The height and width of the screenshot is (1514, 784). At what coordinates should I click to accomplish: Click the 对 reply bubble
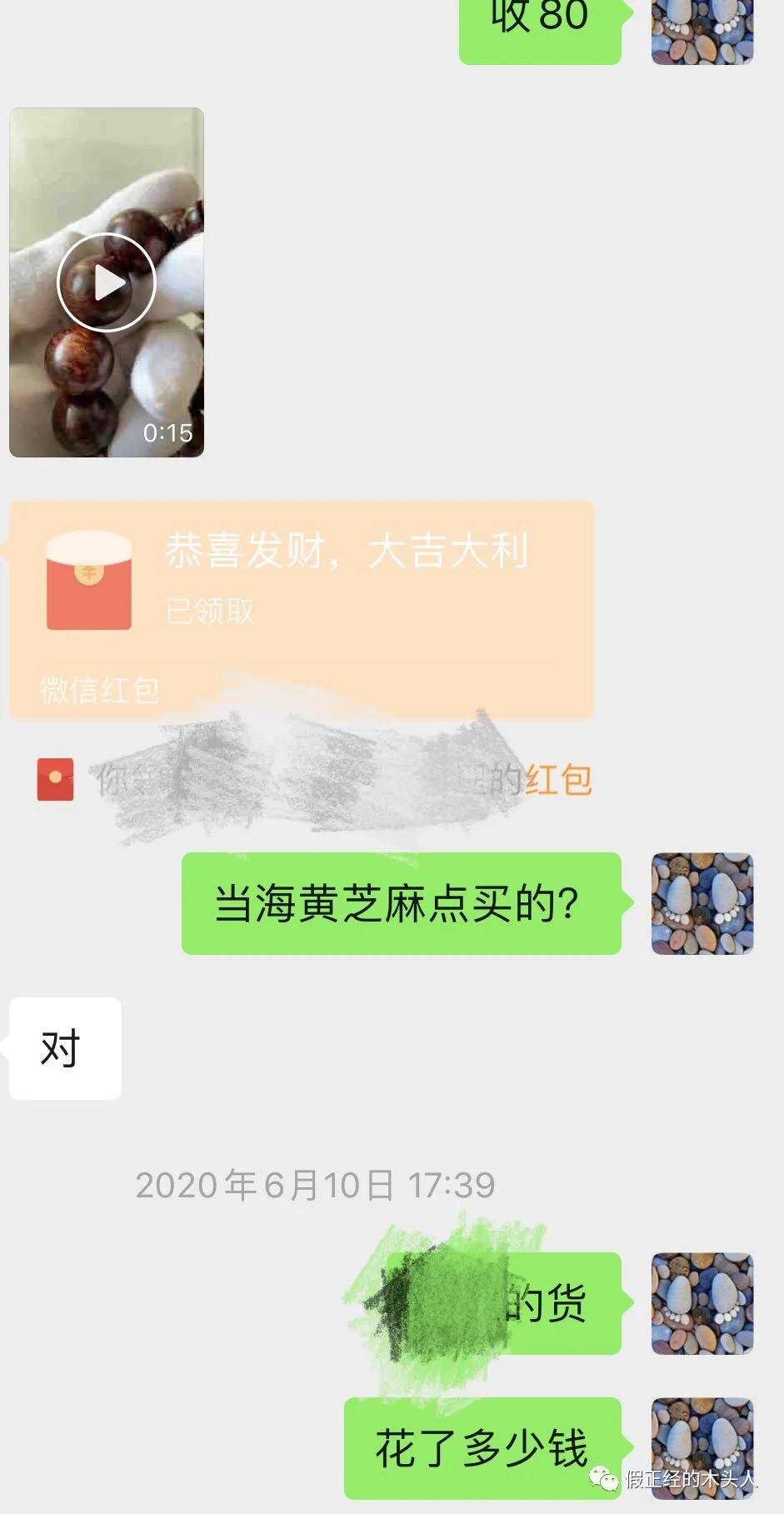tap(64, 1049)
